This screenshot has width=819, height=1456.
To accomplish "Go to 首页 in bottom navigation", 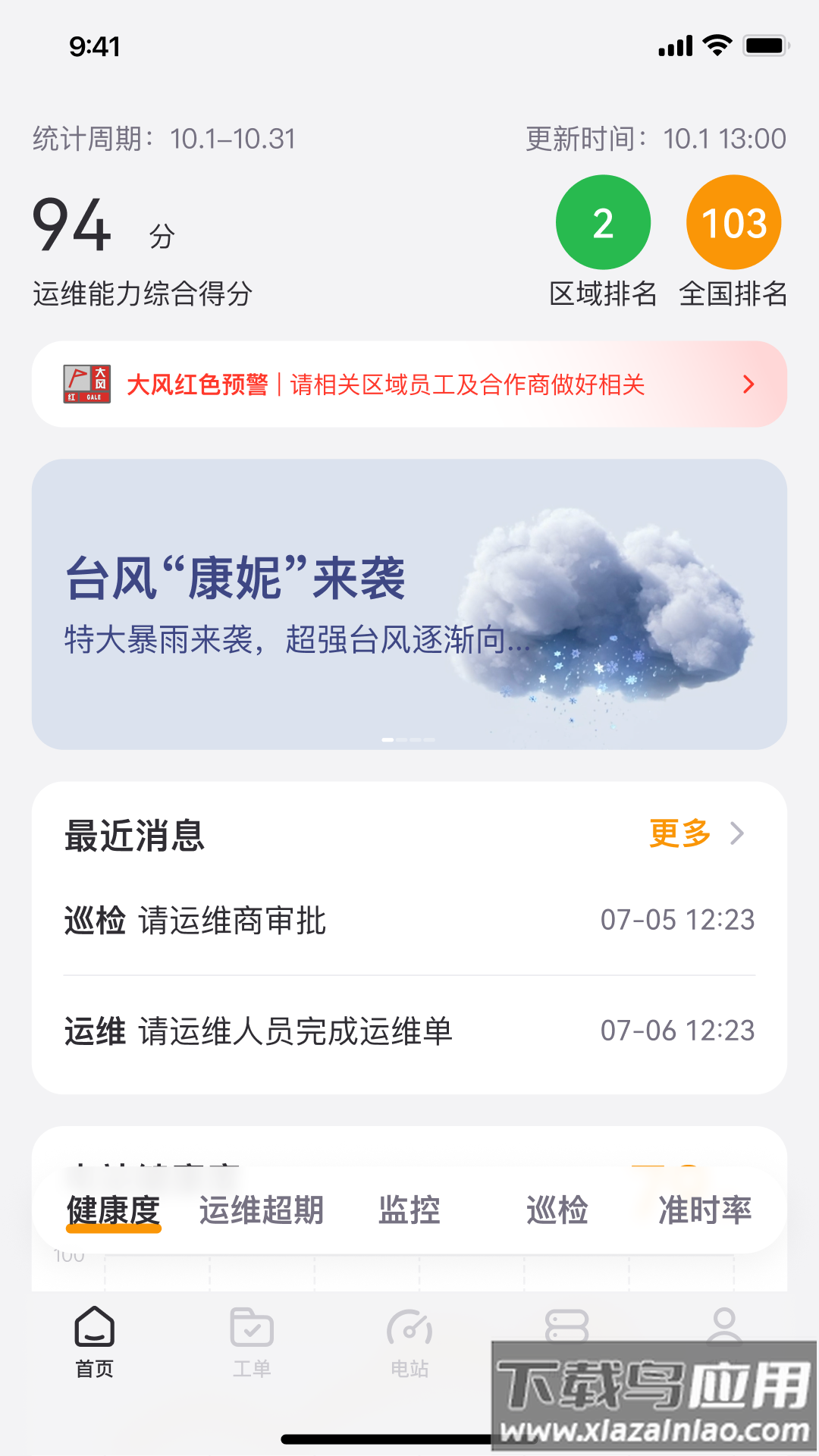I will point(95,1342).
